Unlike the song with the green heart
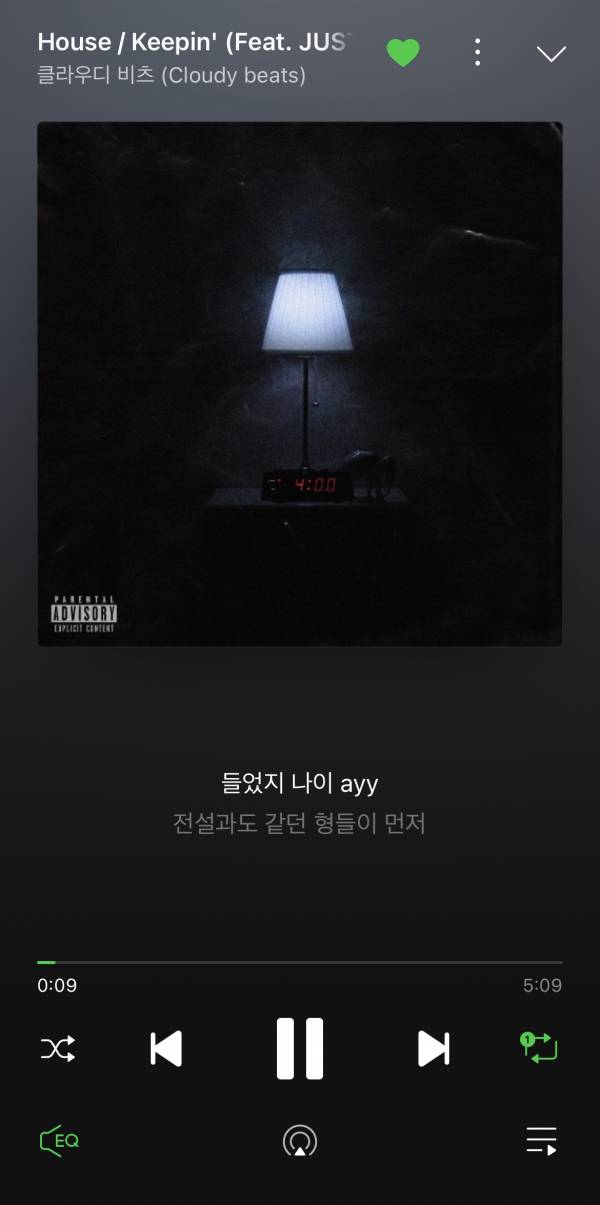 pos(403,52)
